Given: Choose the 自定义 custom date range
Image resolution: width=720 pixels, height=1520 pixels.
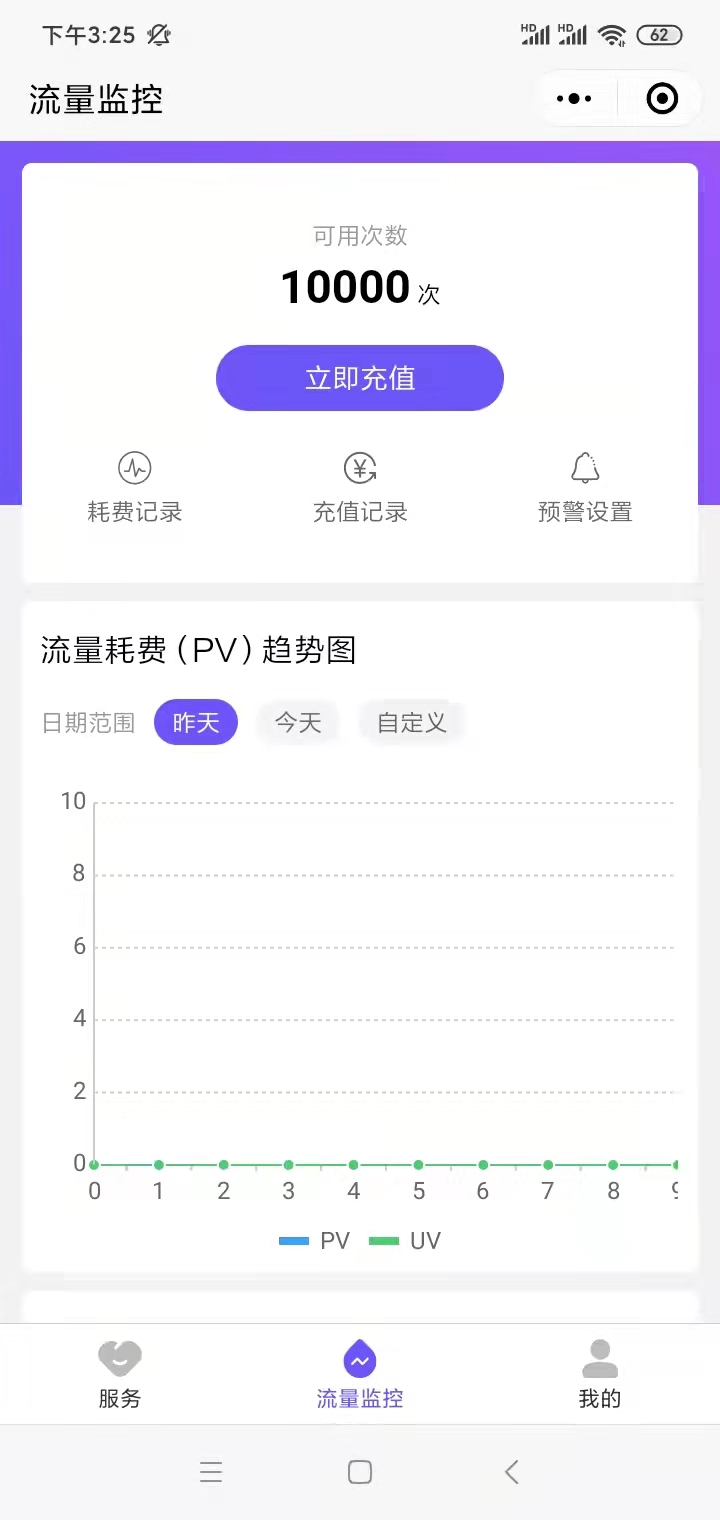Looking at the screenshot, I should (411, 722).
